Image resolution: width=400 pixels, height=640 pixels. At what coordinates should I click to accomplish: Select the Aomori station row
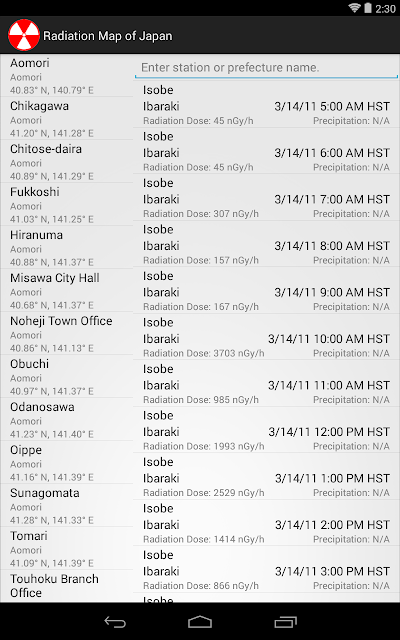(x=67, y=76)
